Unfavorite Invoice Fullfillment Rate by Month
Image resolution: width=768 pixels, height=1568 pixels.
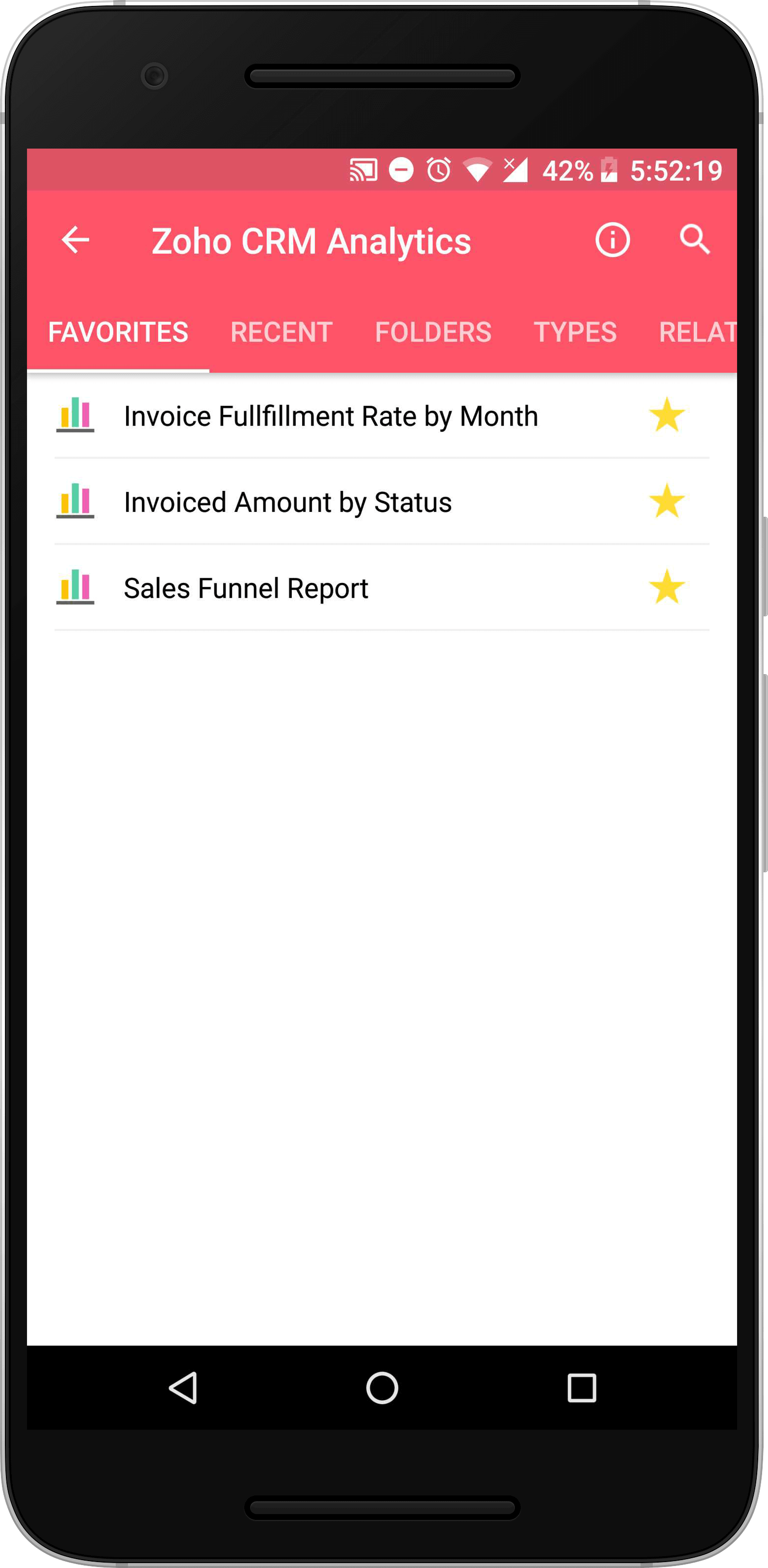[x=667, y=415]
